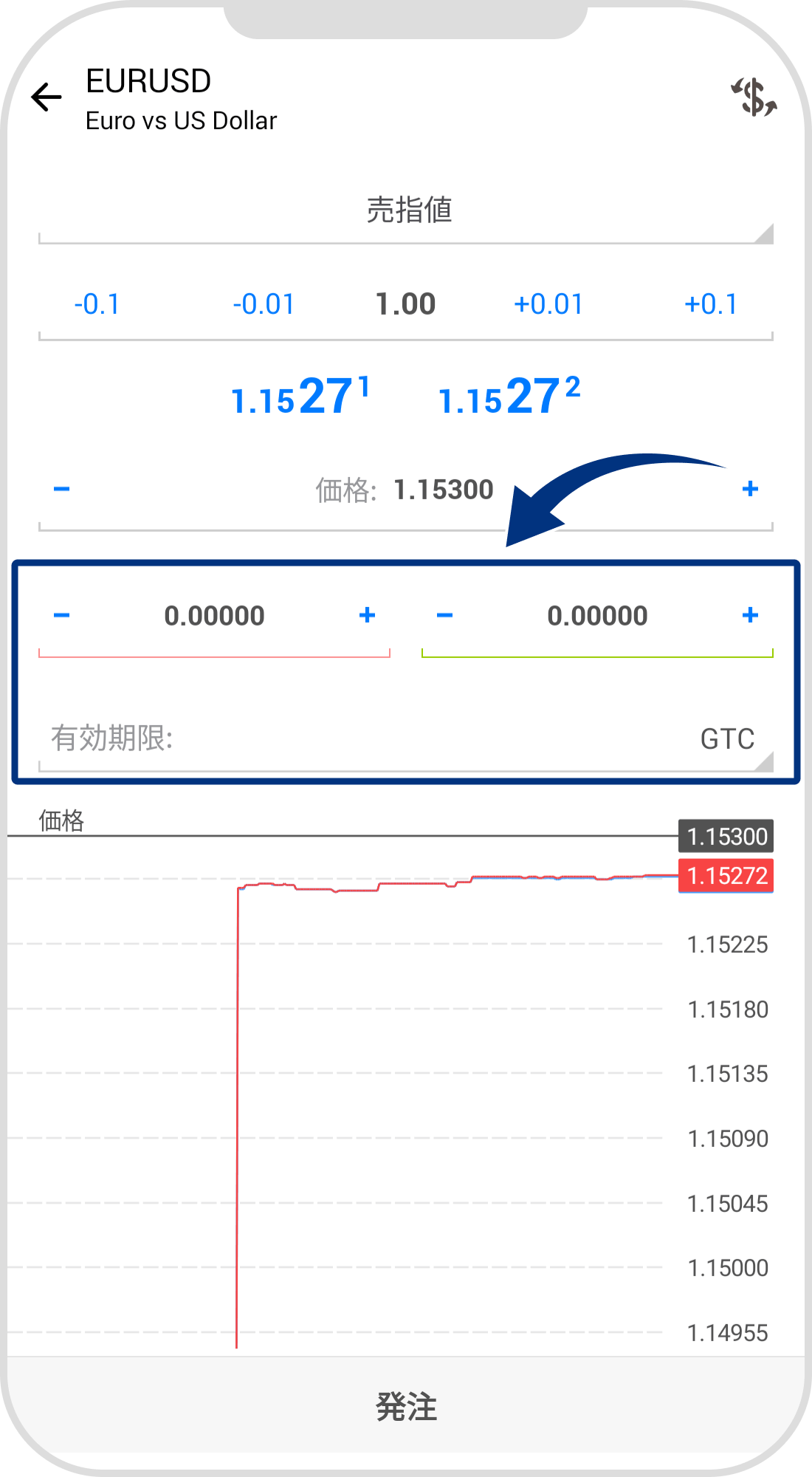812x1477 pixels.
Task: Open the 有効期限 GTC expiration dropdown
Action: click(x=406, y=737)
